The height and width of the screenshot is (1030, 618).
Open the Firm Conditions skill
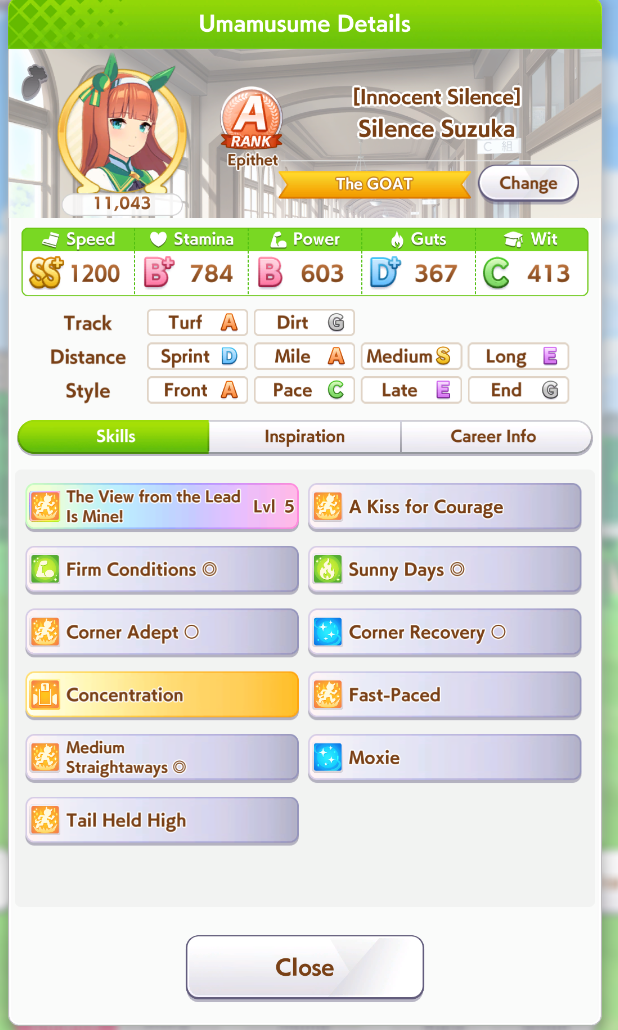[x=162, y=570]
